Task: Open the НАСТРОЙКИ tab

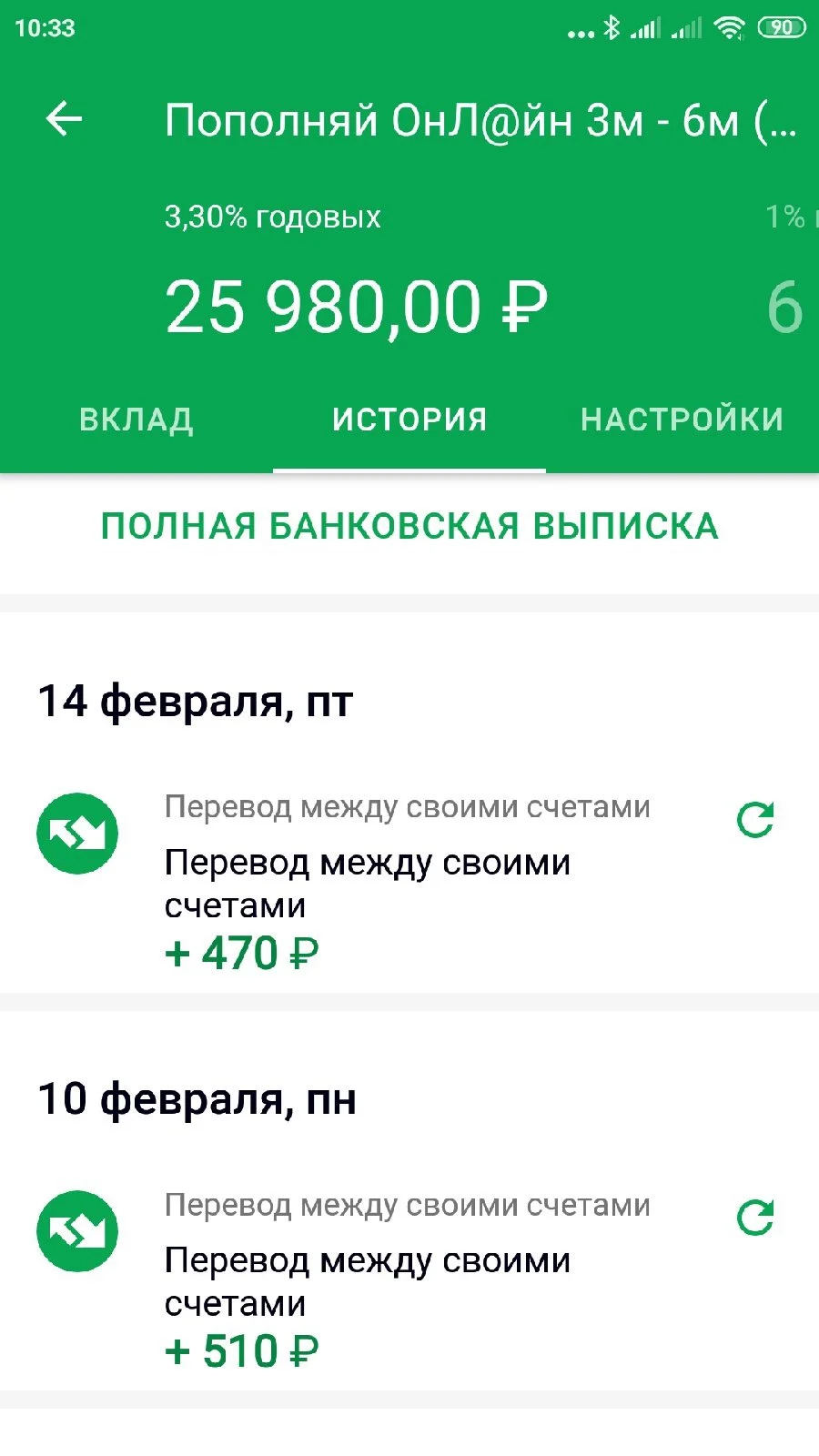Action: [682, 420]
